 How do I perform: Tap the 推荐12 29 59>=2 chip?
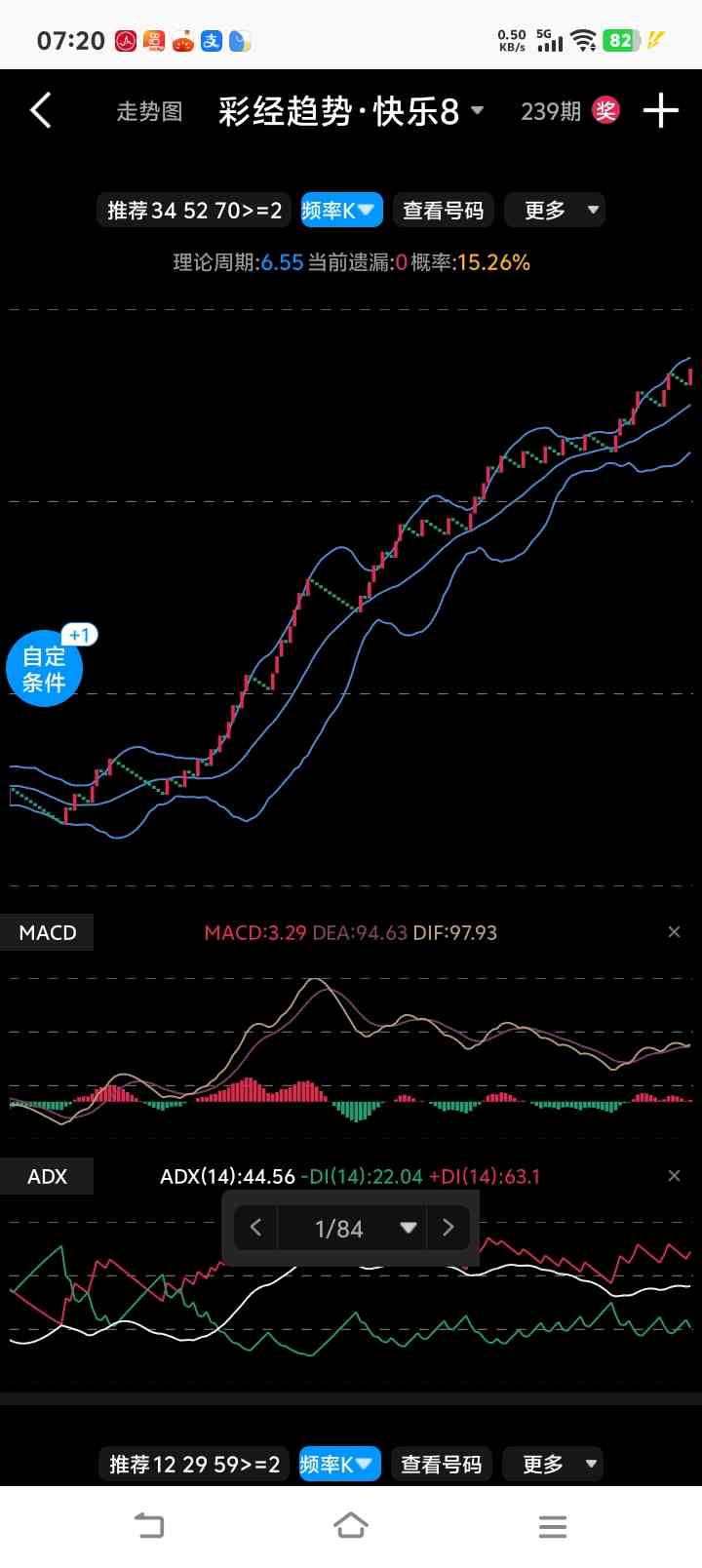tap(194, 1465)
